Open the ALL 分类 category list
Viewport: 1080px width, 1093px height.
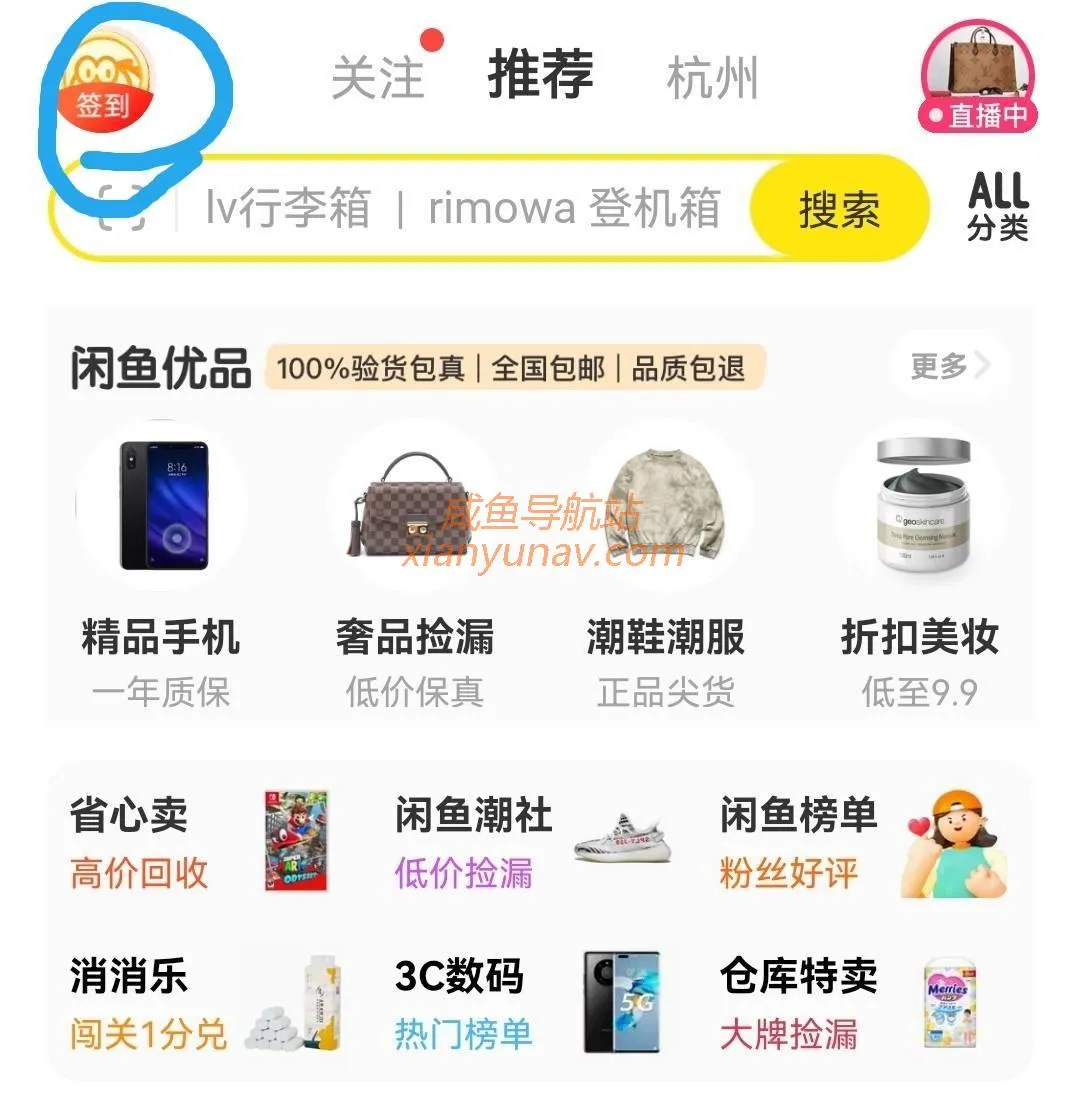(x=1000, y=205)
